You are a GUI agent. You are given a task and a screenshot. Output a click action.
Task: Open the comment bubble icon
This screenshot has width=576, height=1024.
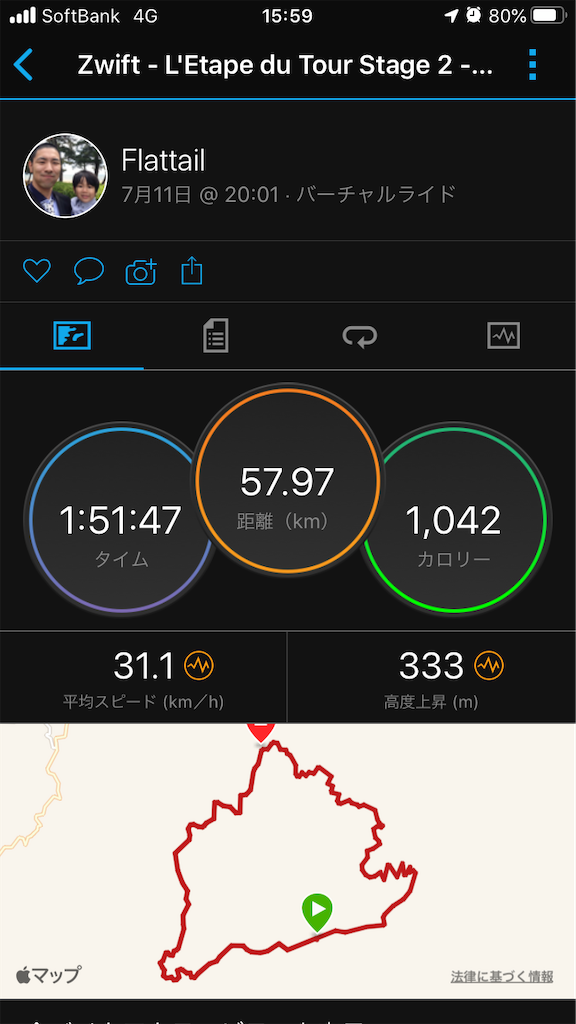[x=89, y=271]
